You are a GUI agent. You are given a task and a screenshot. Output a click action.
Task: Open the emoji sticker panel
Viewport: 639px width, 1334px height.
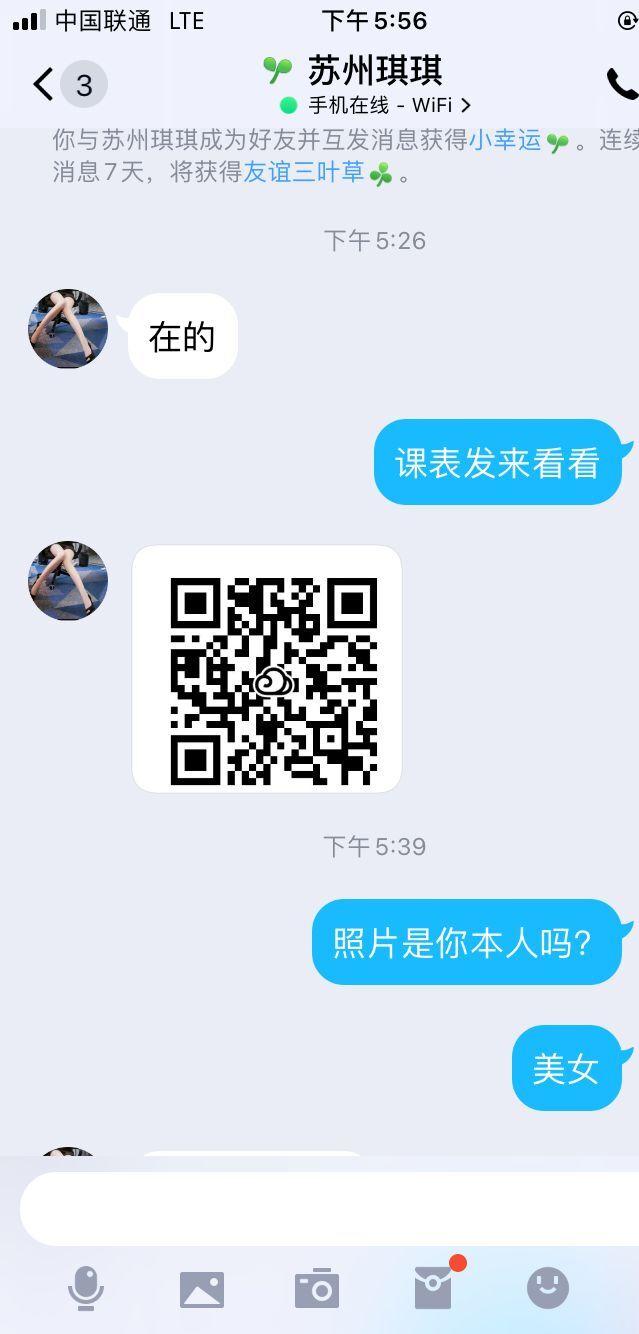point(547,1288)
